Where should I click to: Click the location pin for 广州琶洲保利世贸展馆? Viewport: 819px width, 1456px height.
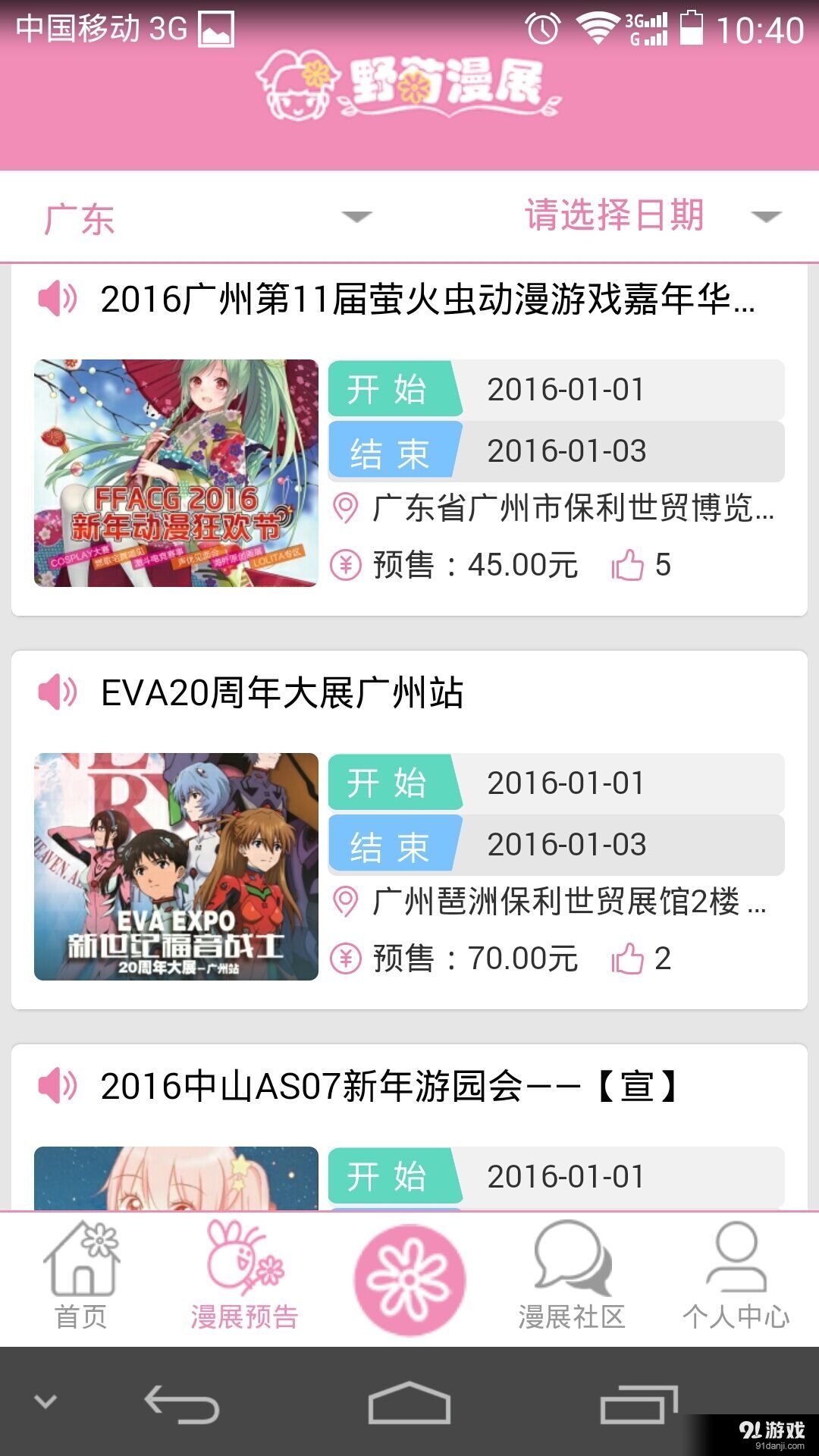click(x=346, y=904)
